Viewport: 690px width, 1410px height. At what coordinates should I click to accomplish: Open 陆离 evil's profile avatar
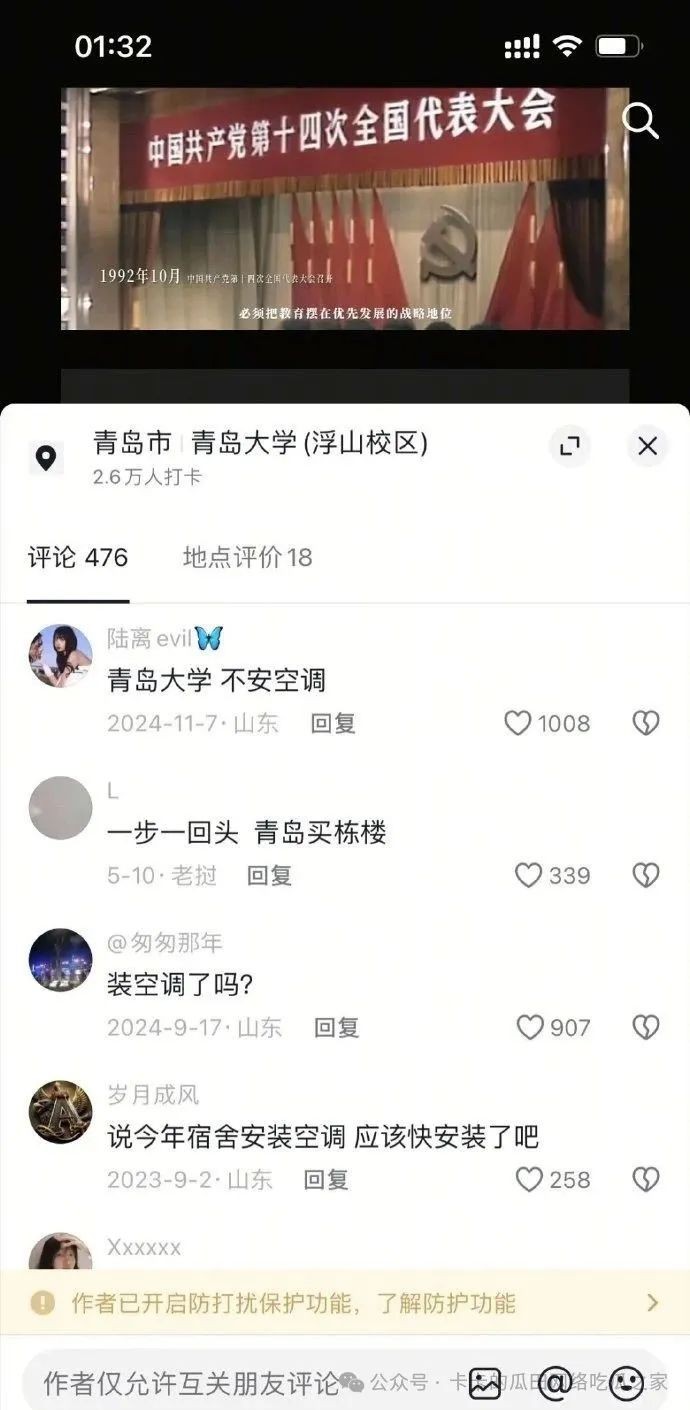pyautogui.click(x=60, y=657)
